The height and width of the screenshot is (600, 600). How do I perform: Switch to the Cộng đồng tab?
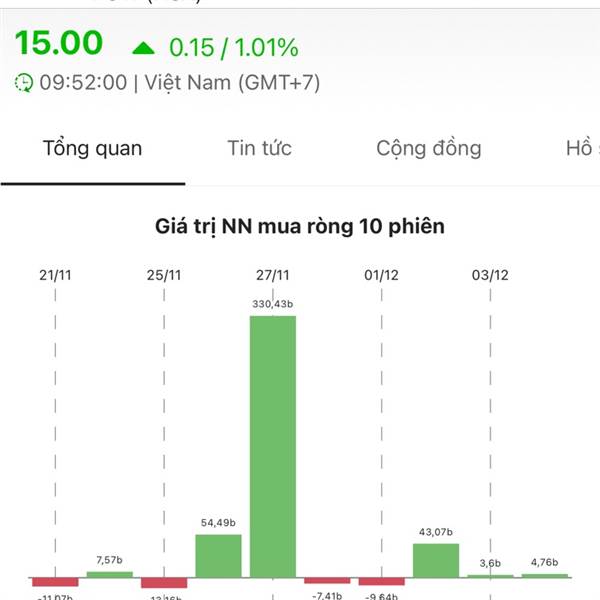tap(428, 149)
